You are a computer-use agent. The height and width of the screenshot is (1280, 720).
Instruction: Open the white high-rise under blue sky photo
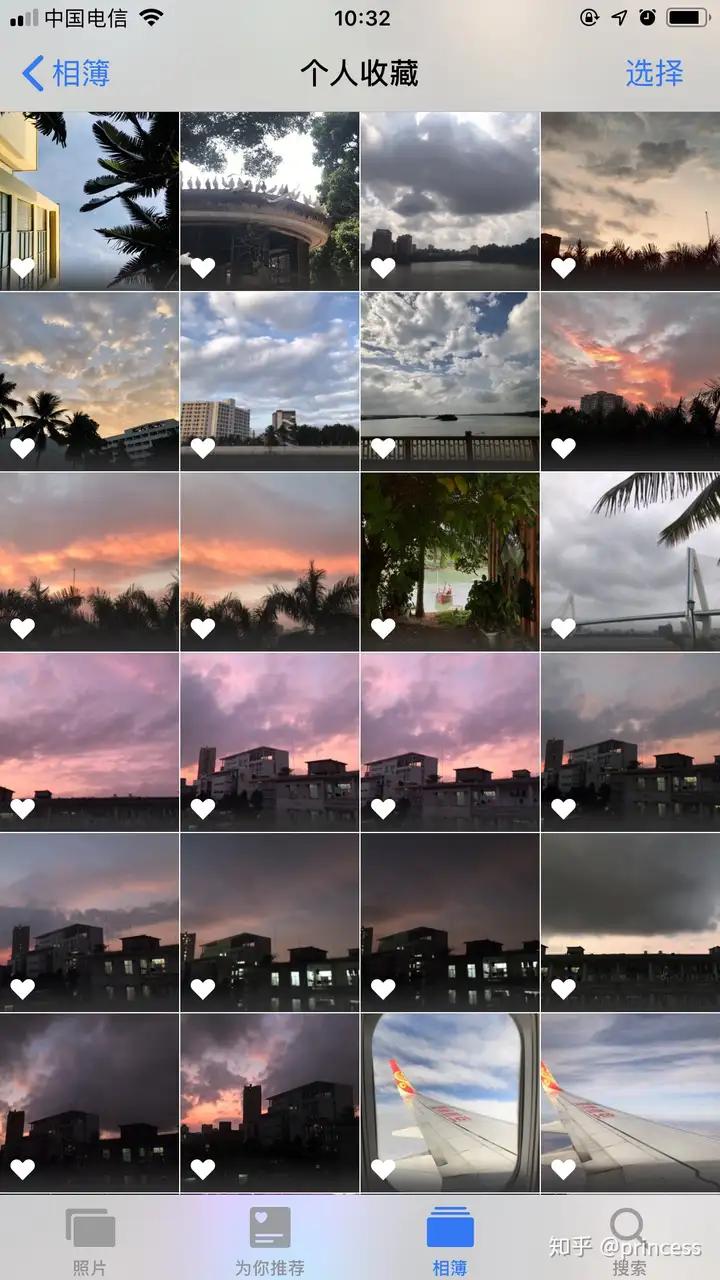269,381
